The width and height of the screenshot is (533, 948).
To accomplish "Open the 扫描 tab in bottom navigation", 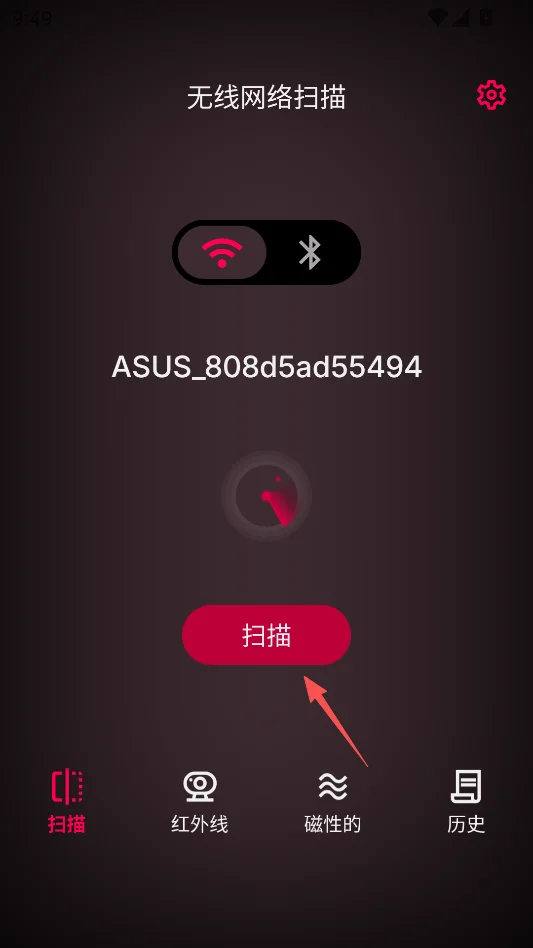I will (x=66, y=802).
